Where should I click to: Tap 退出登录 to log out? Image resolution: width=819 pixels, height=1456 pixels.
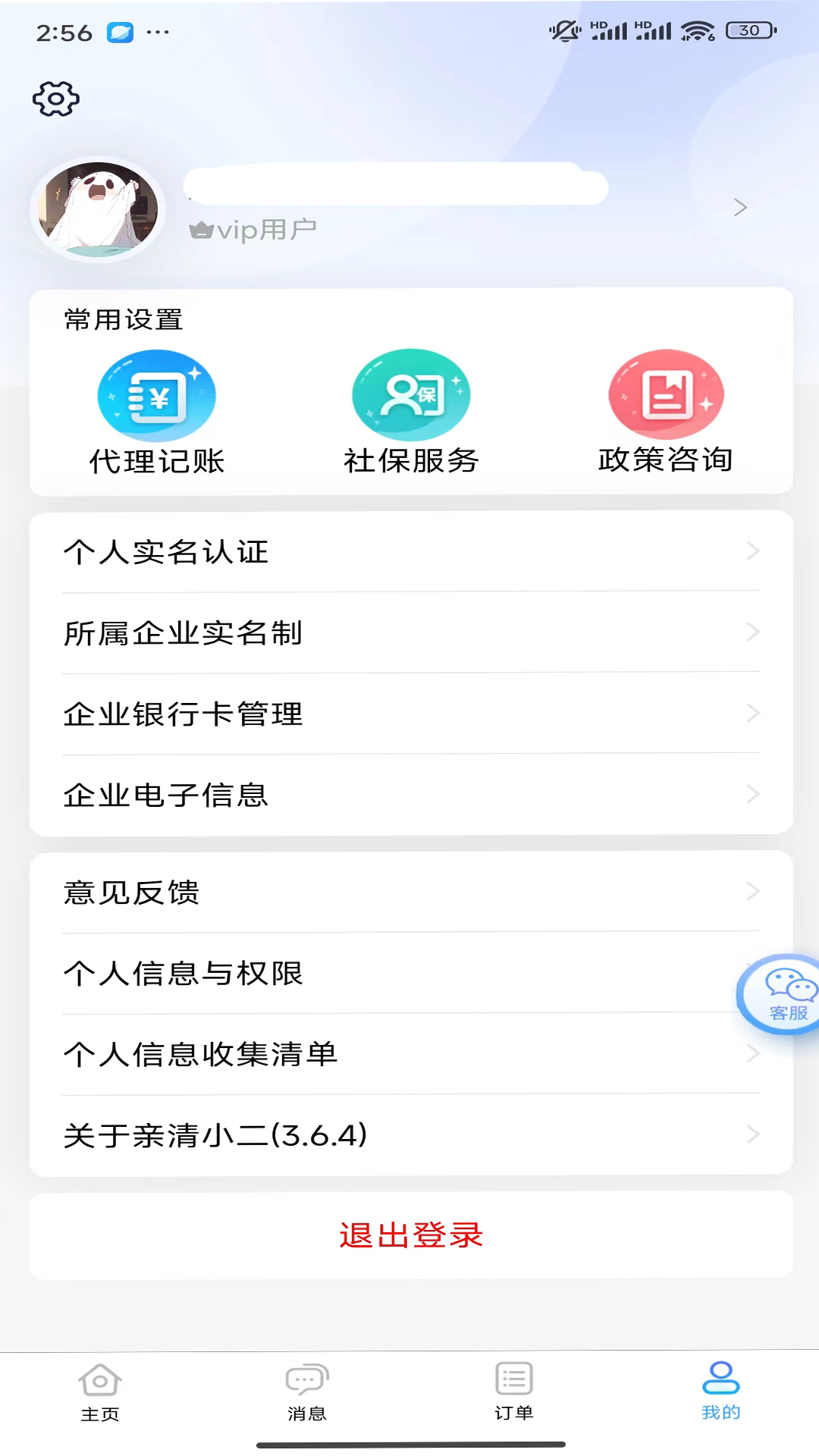tap(411, 1235)
